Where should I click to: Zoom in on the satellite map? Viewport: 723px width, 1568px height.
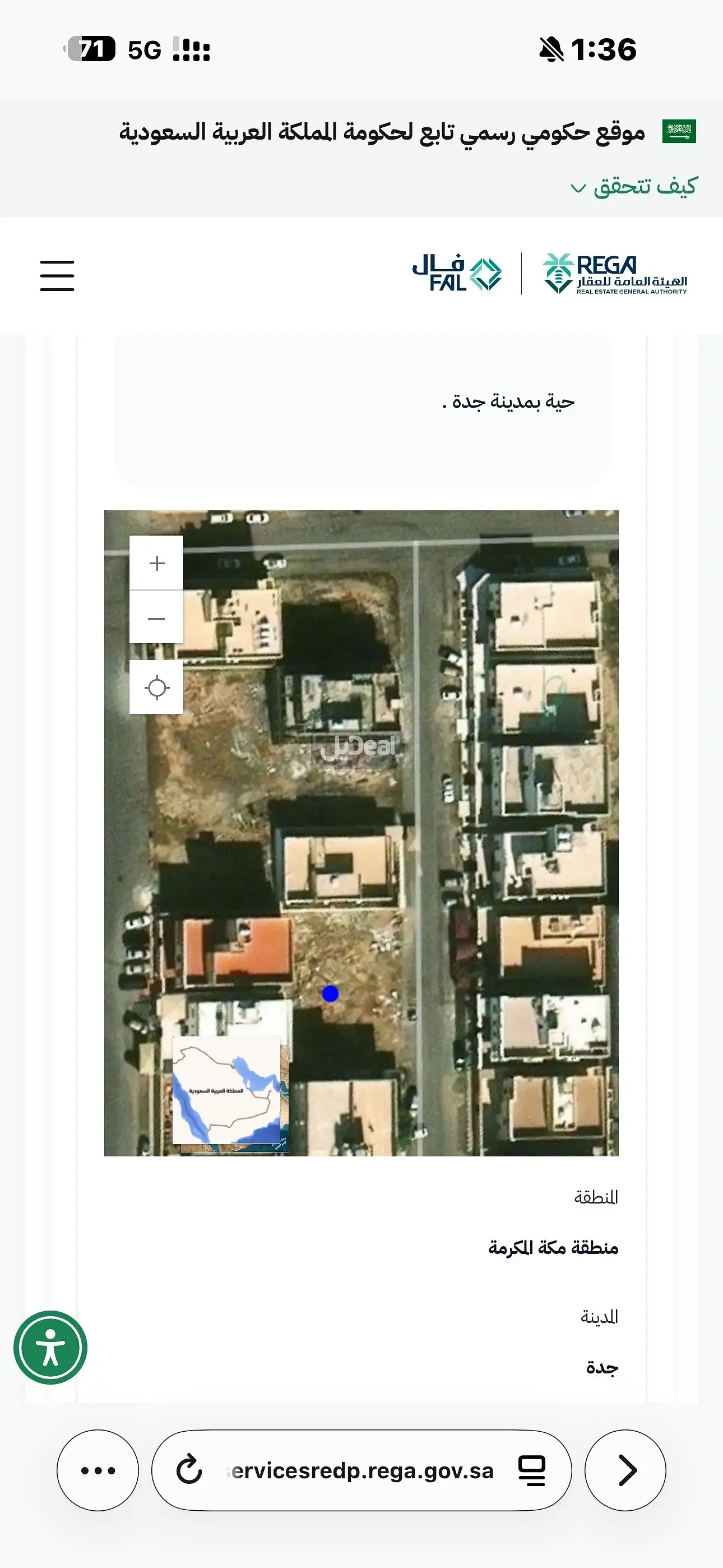[x=156, y=563]
